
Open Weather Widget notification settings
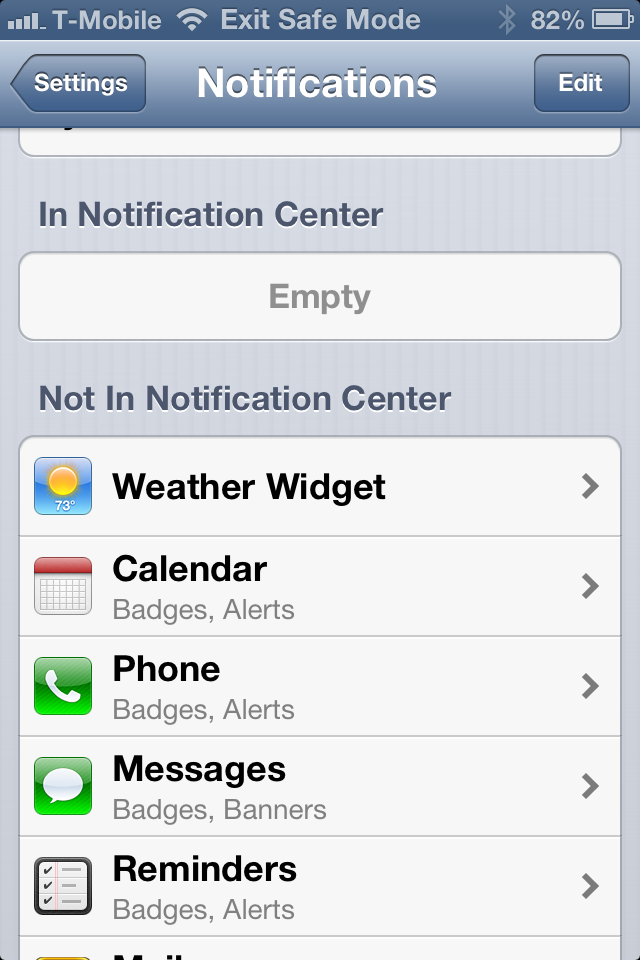(x=320, y=487)
